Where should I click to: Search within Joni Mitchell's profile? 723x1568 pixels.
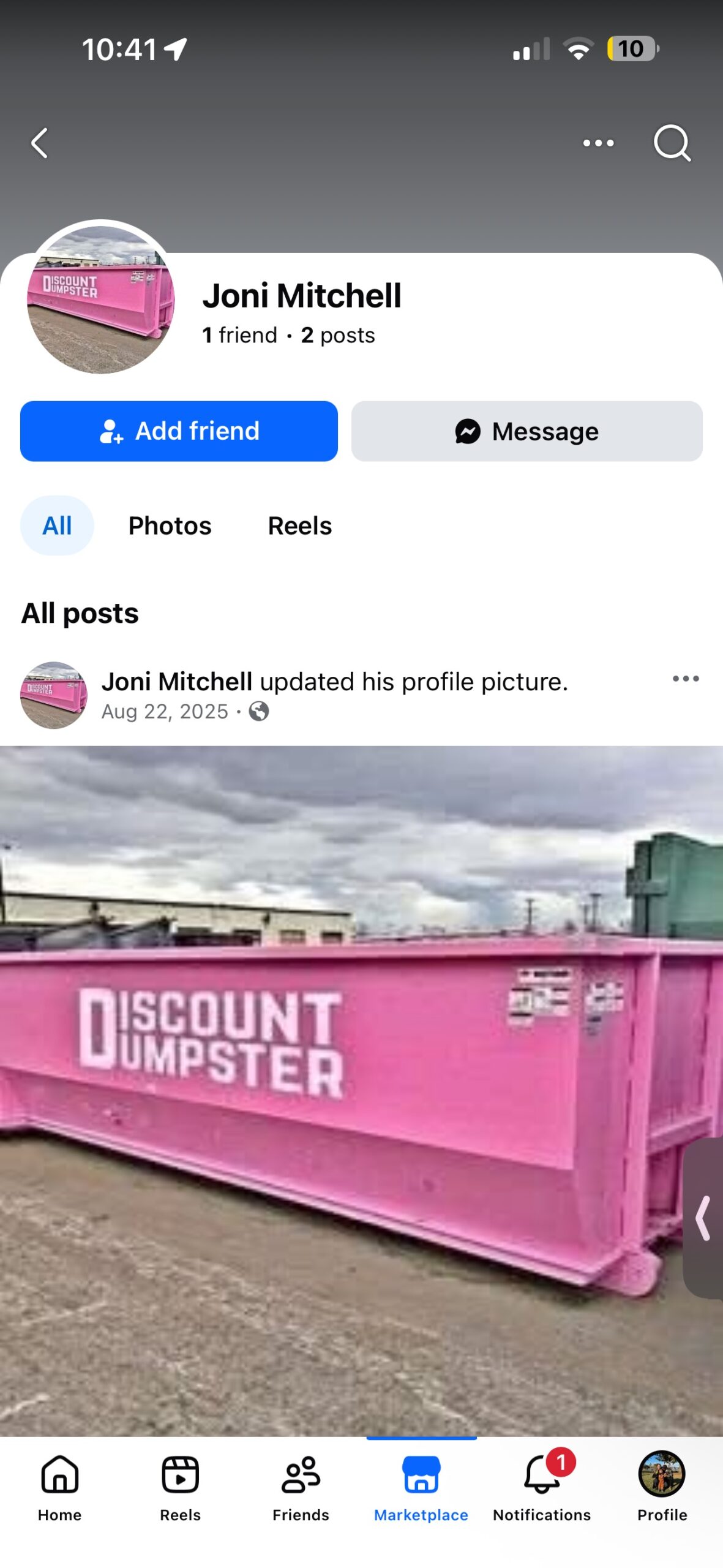[x=672, y=143]
